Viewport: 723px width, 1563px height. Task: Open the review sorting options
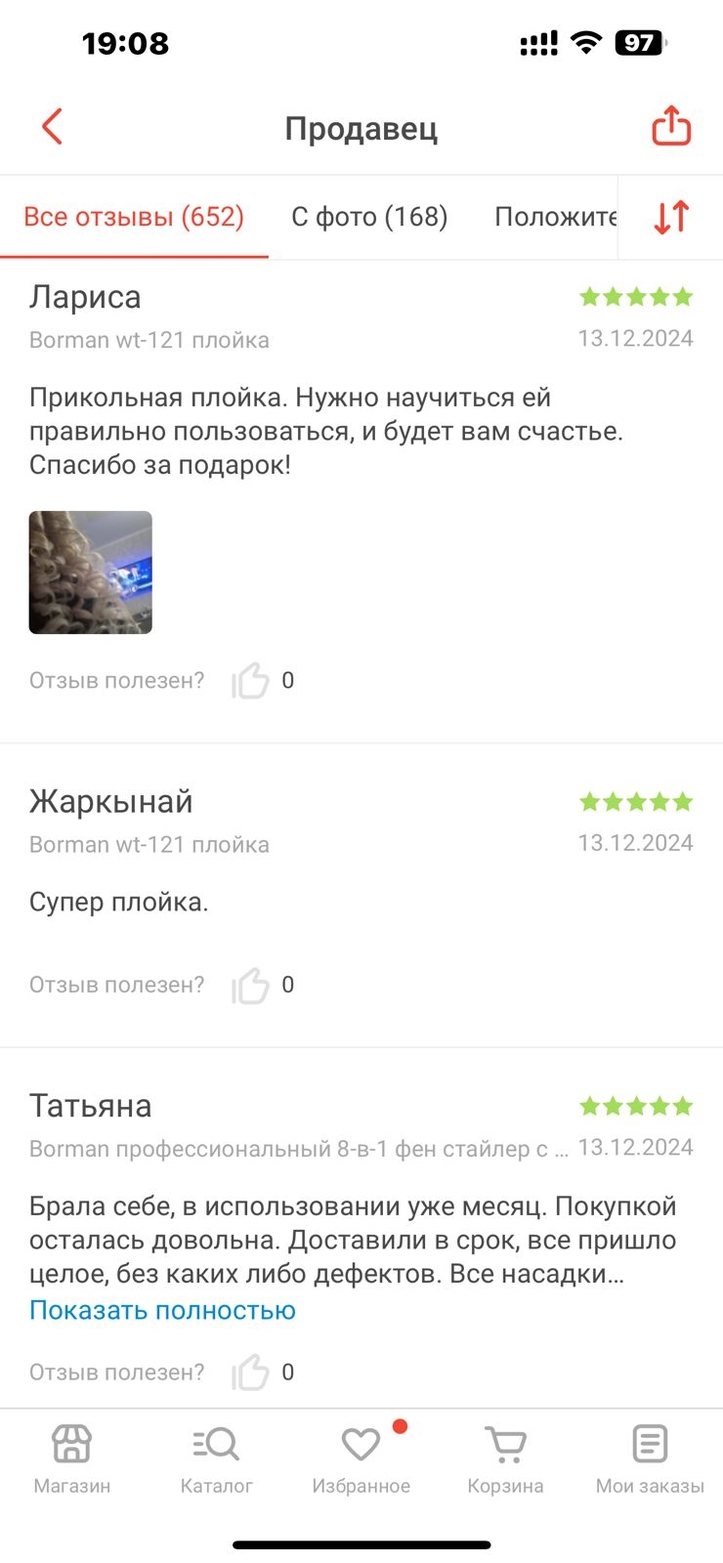(671, 217)
